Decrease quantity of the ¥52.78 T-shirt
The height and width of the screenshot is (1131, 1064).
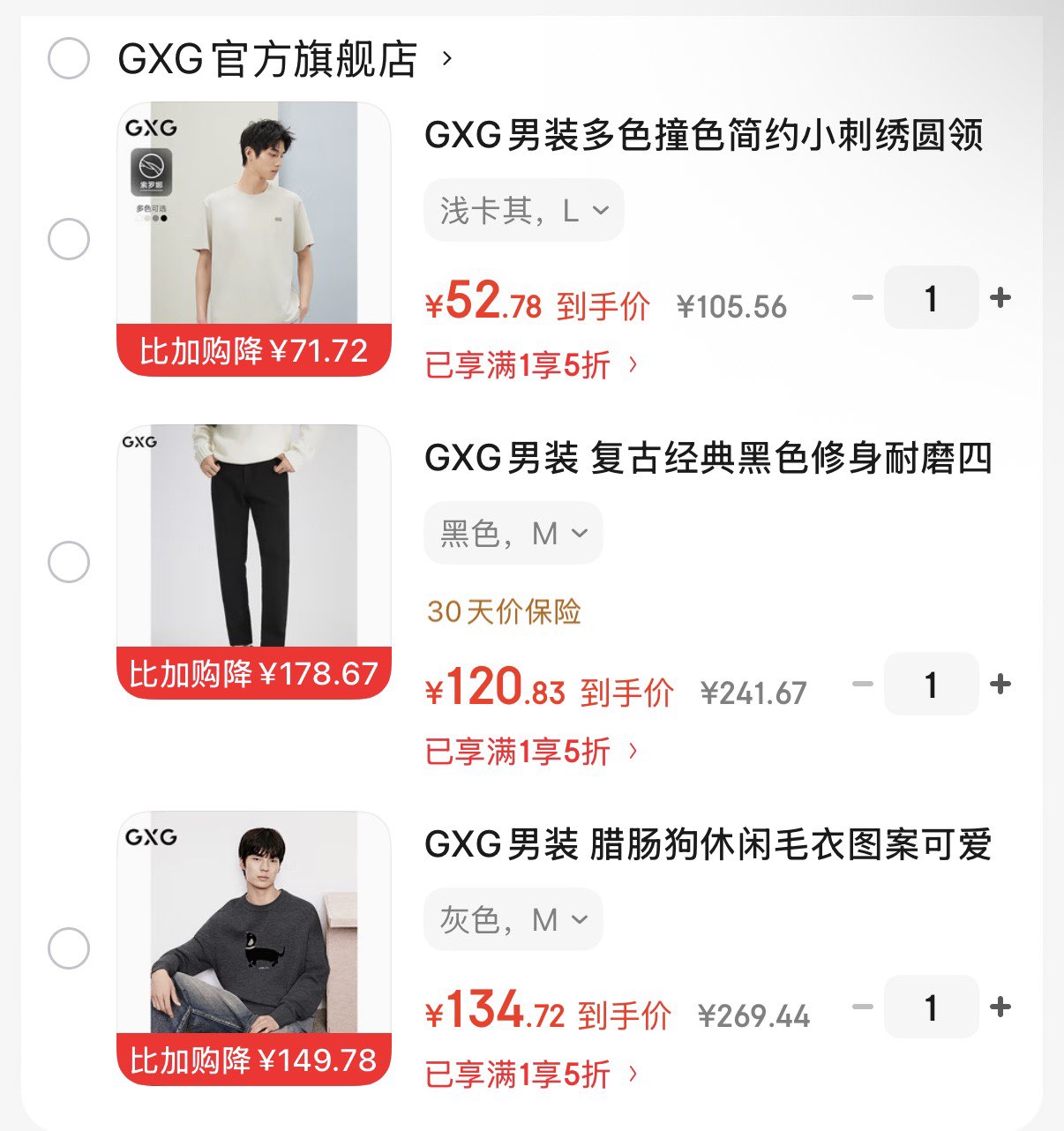(862, 298)
